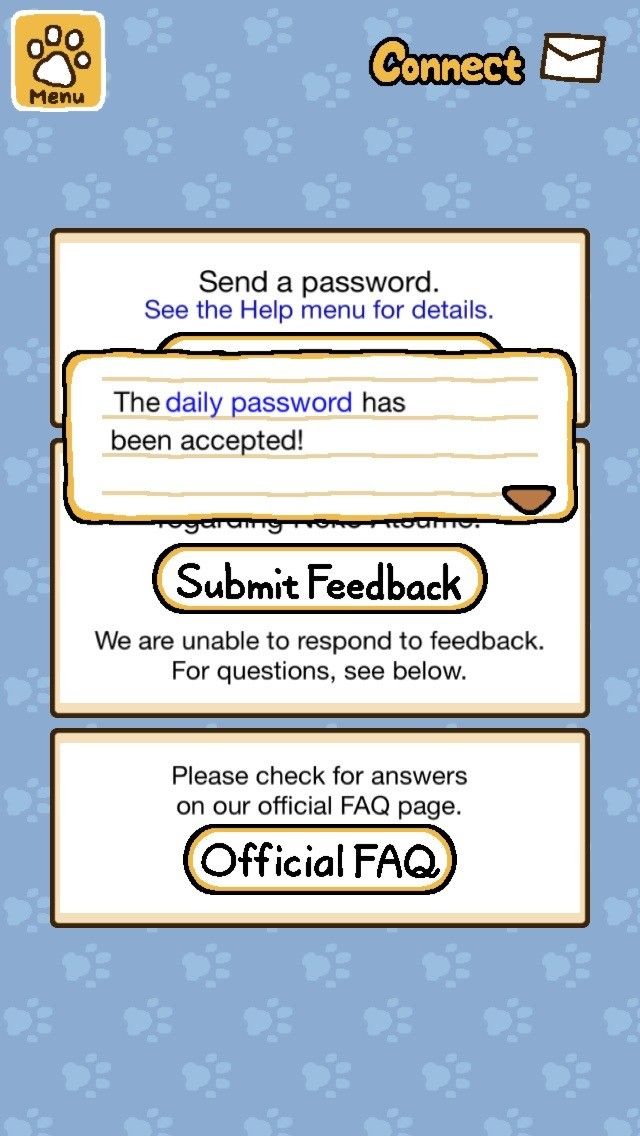Screen dimensions: 640x1136
Task: Dismiss the daily password accepted message
Action: pos(527,497)
